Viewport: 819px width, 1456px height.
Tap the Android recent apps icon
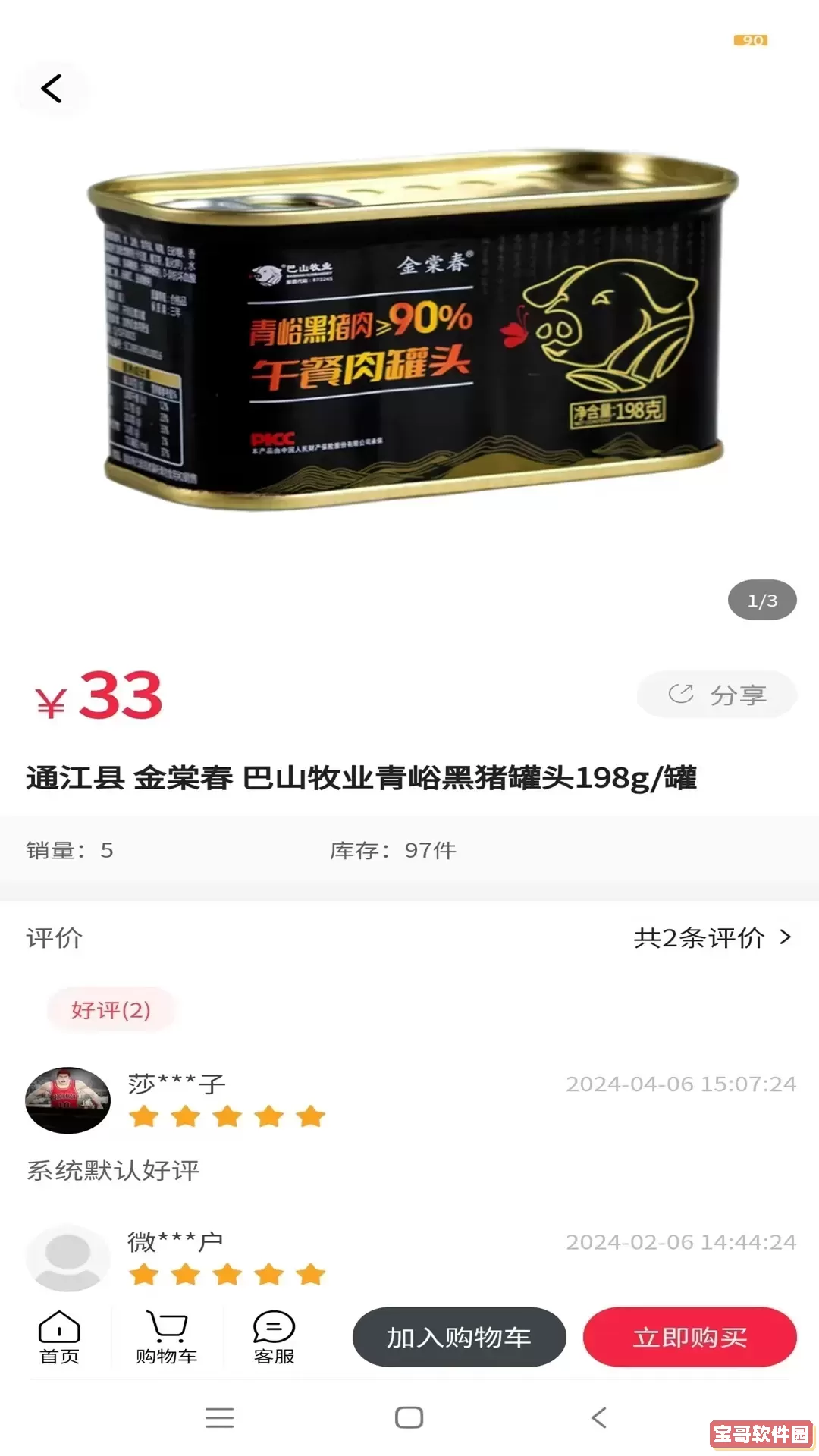[219, 1417]
